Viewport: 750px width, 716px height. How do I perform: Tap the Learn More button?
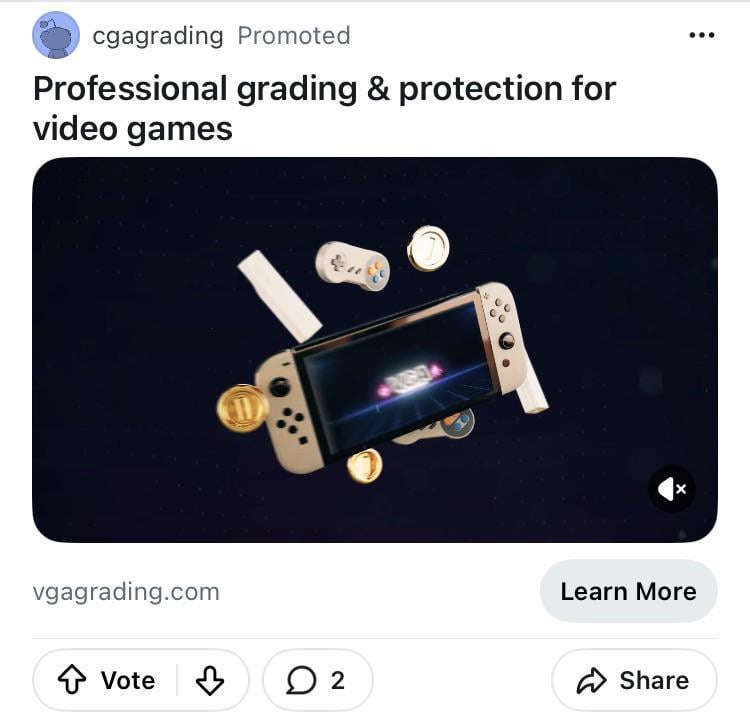628,591
